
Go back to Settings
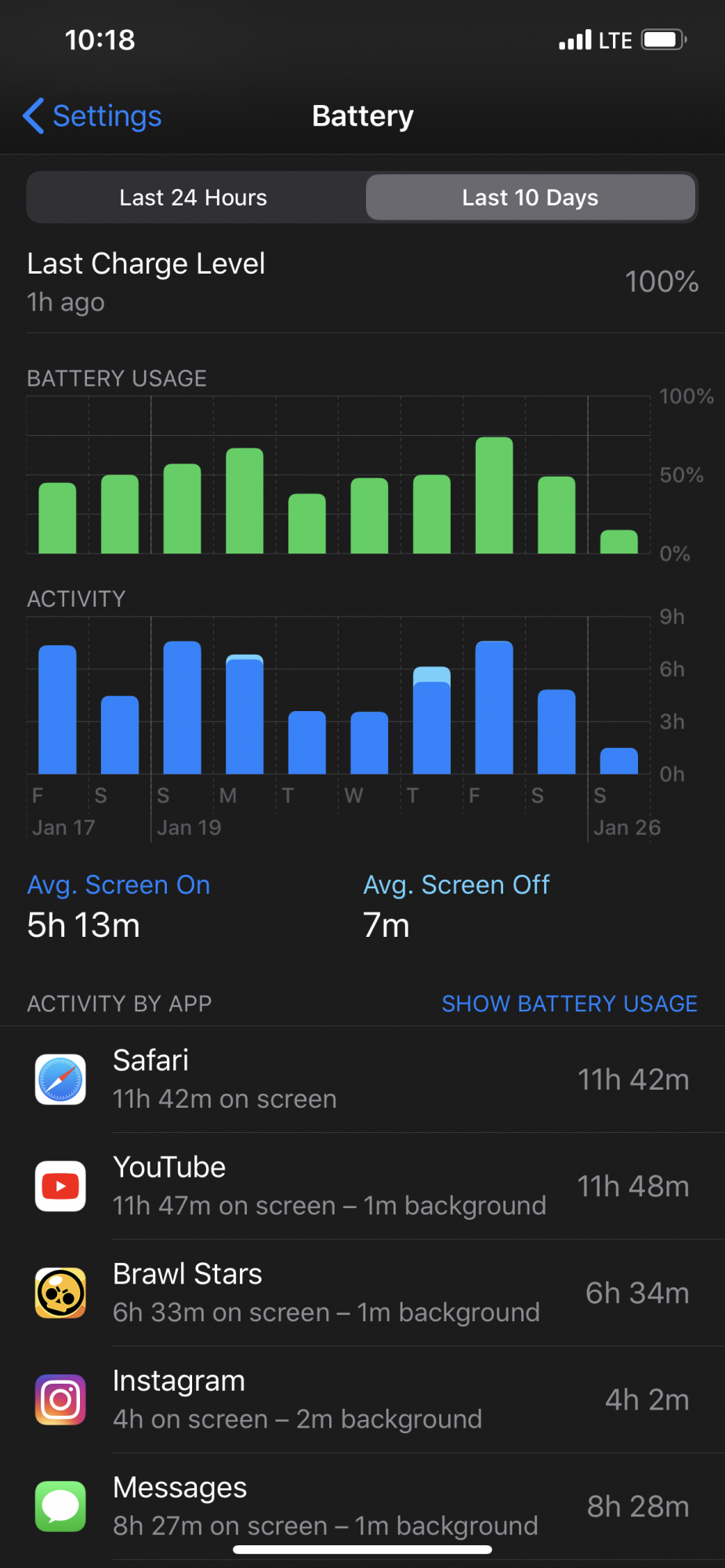[92, 116]
